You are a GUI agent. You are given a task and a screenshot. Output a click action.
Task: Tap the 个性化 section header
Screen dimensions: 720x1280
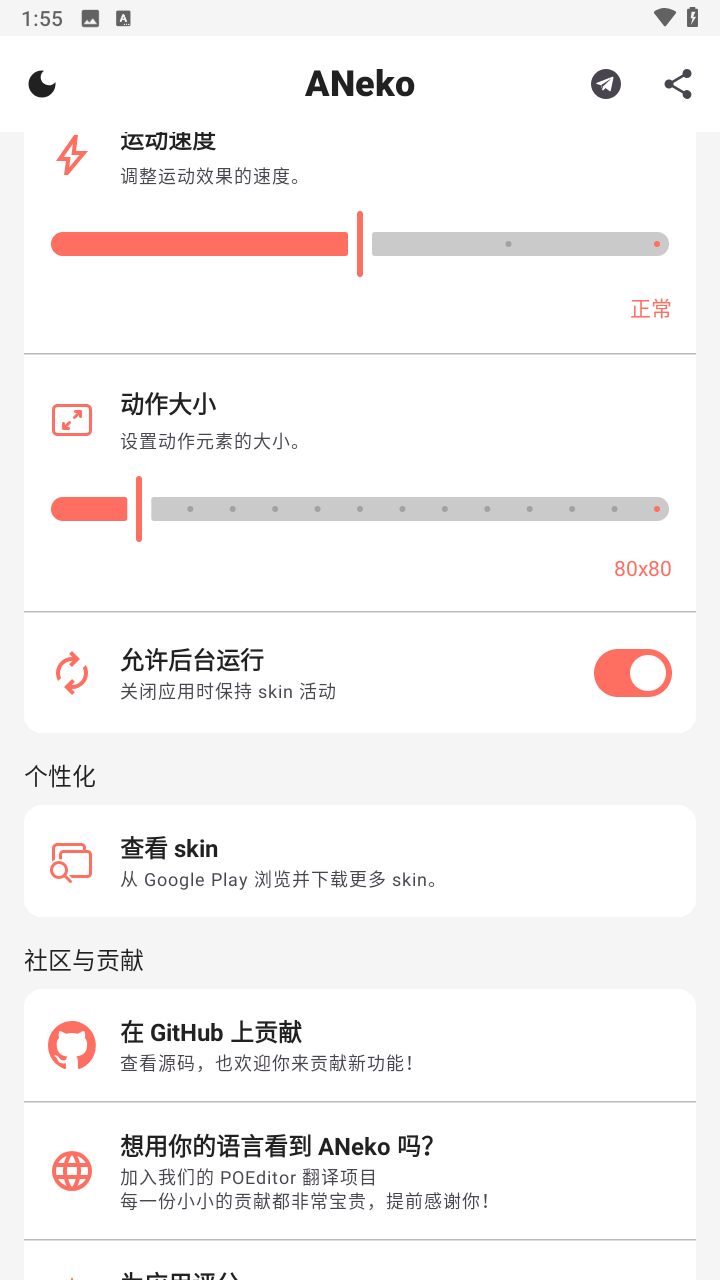coord(60,776)
